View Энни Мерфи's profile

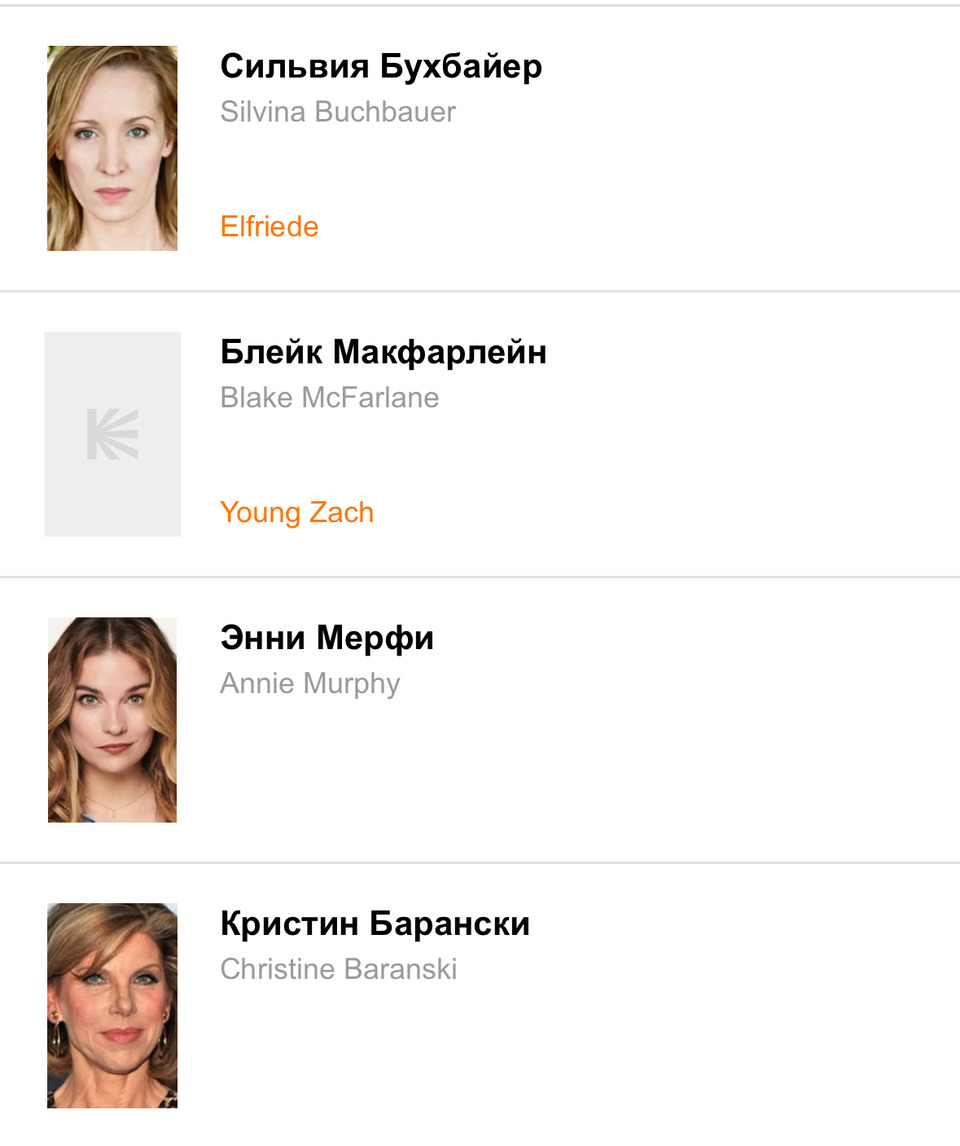click(x=327, y=638)
